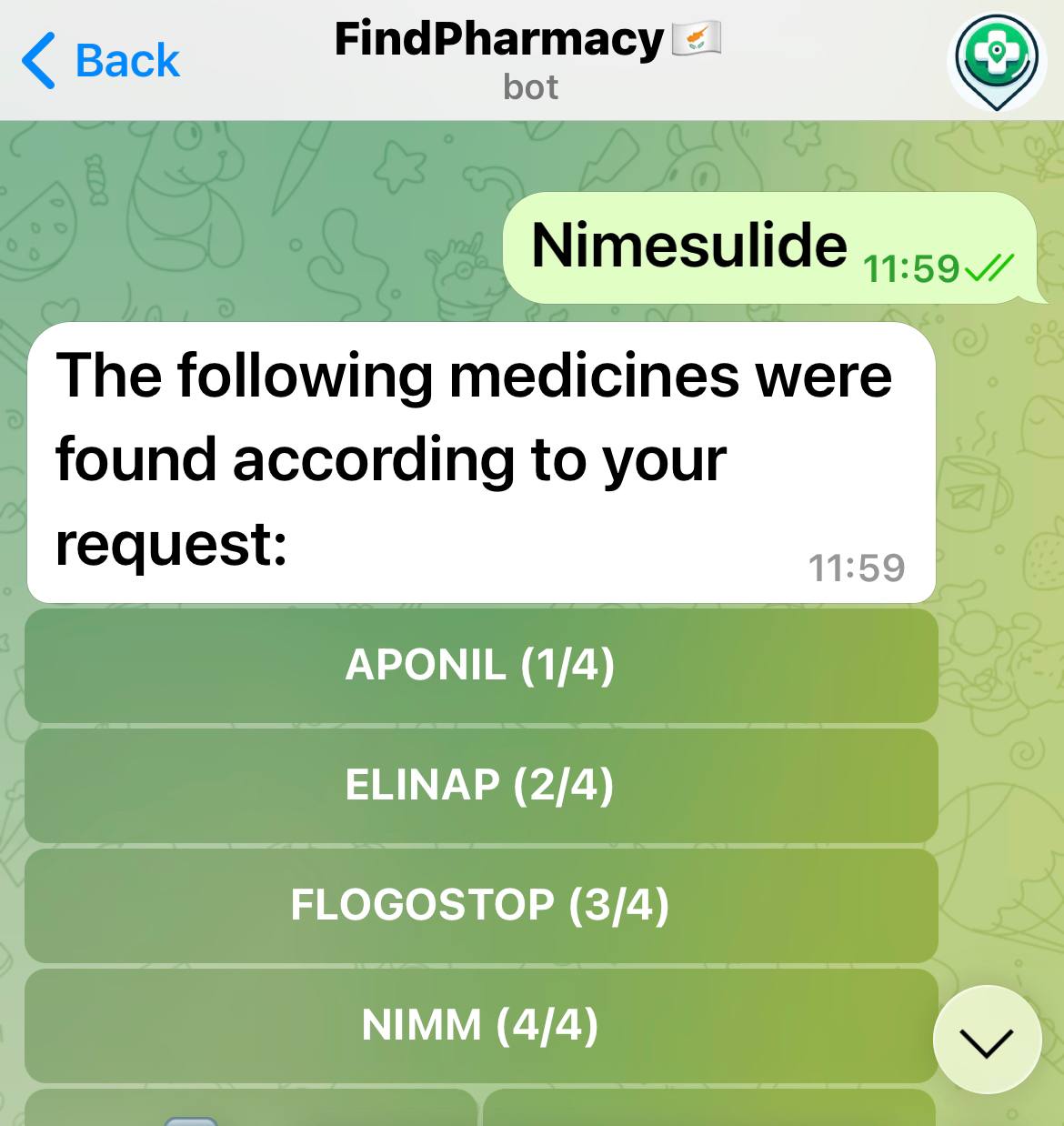1064x1126 pixels.
Task: Tap the NIMM (4/4) button
Action: click(480, 1025)
